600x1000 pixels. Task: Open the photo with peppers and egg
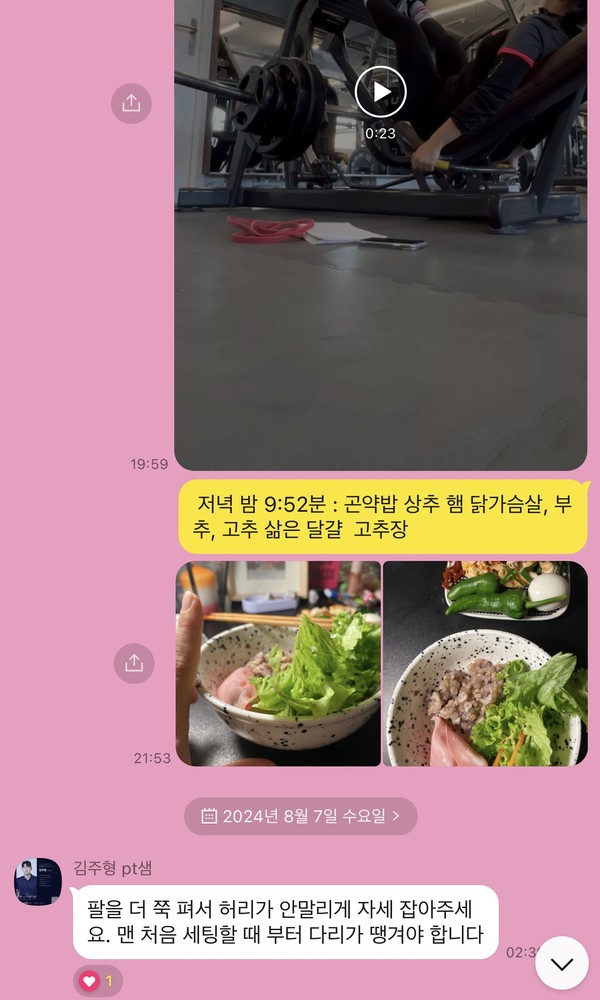[x=485, y=663]
